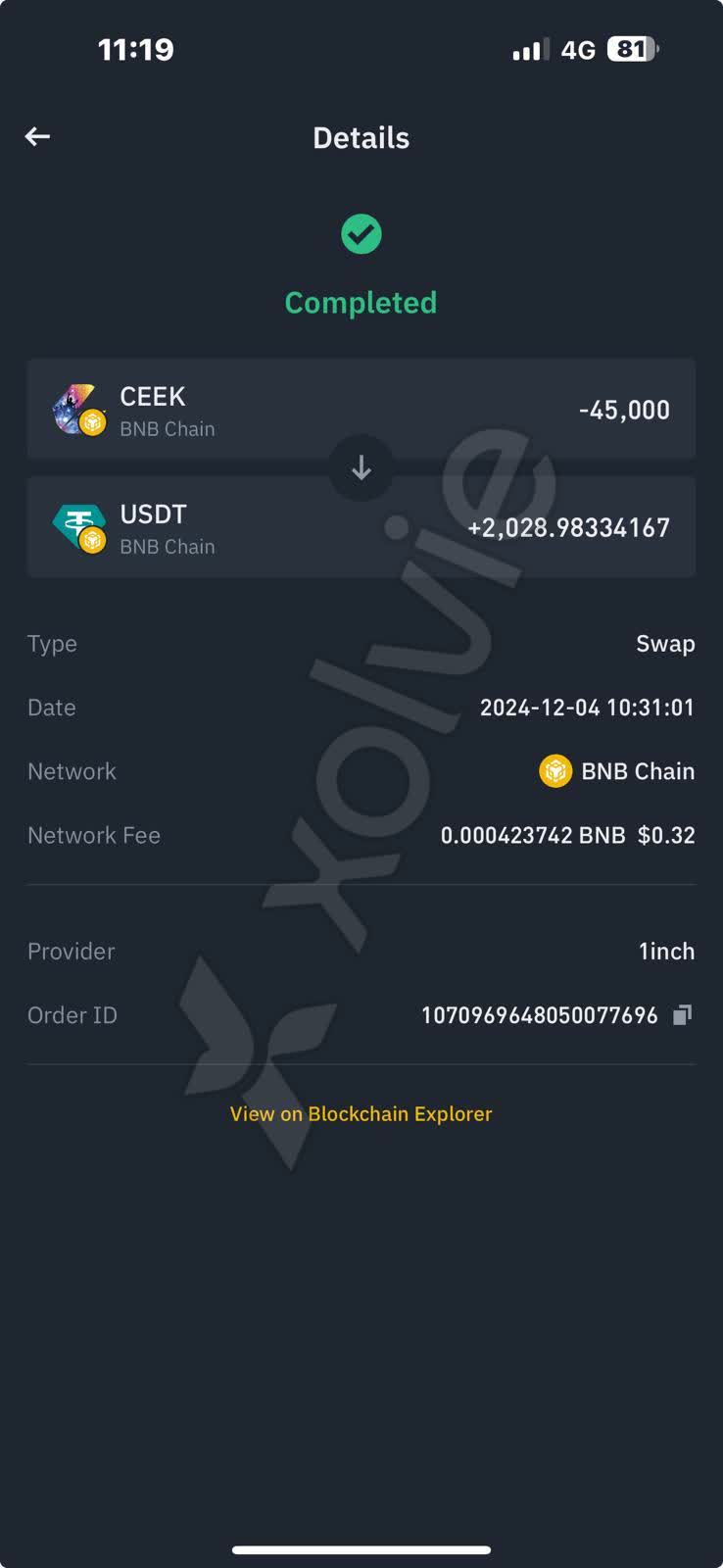This screenshot has height=1568, width=723.
Task: Tap the green Completed checkmark icon
Action: 361,233
